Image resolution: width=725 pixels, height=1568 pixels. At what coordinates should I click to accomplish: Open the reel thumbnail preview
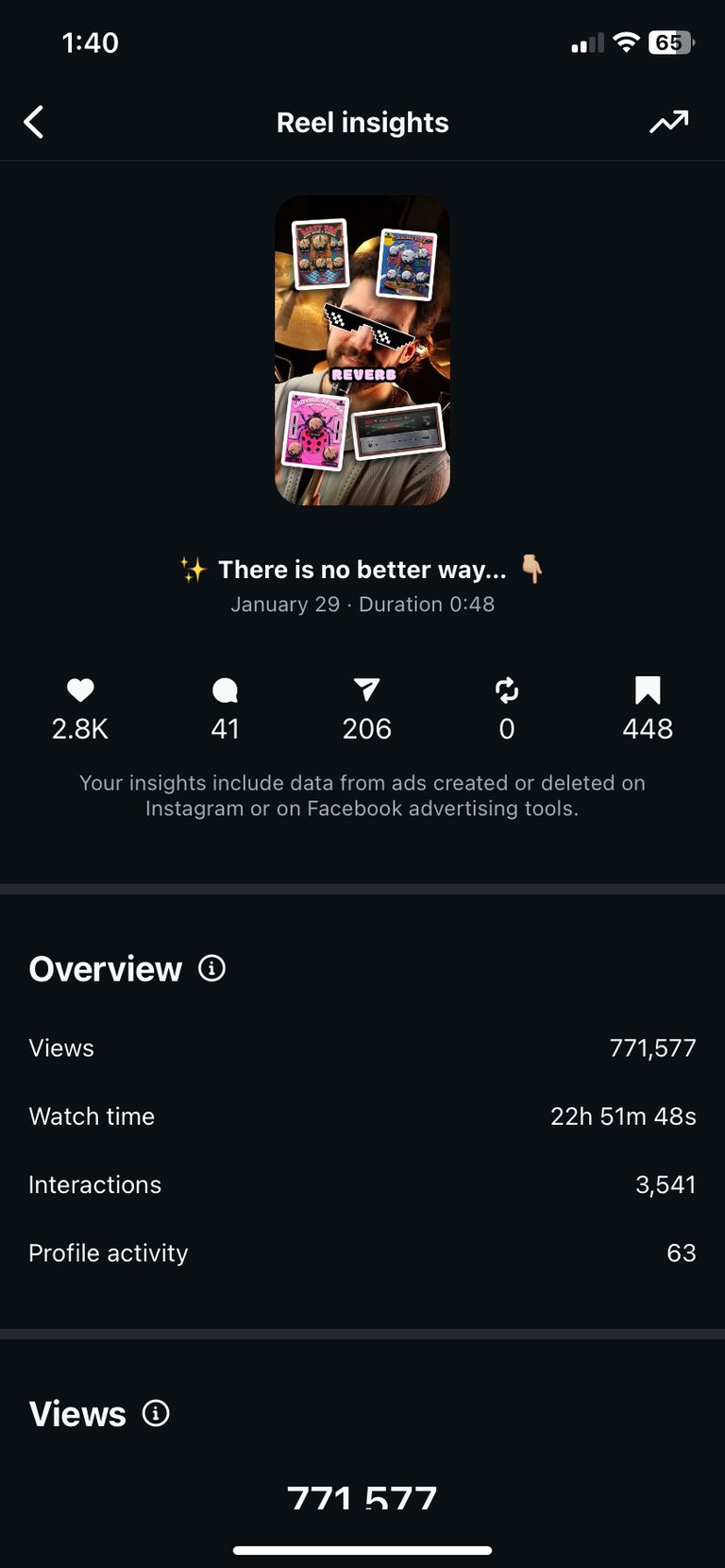[x=362, y=350]
